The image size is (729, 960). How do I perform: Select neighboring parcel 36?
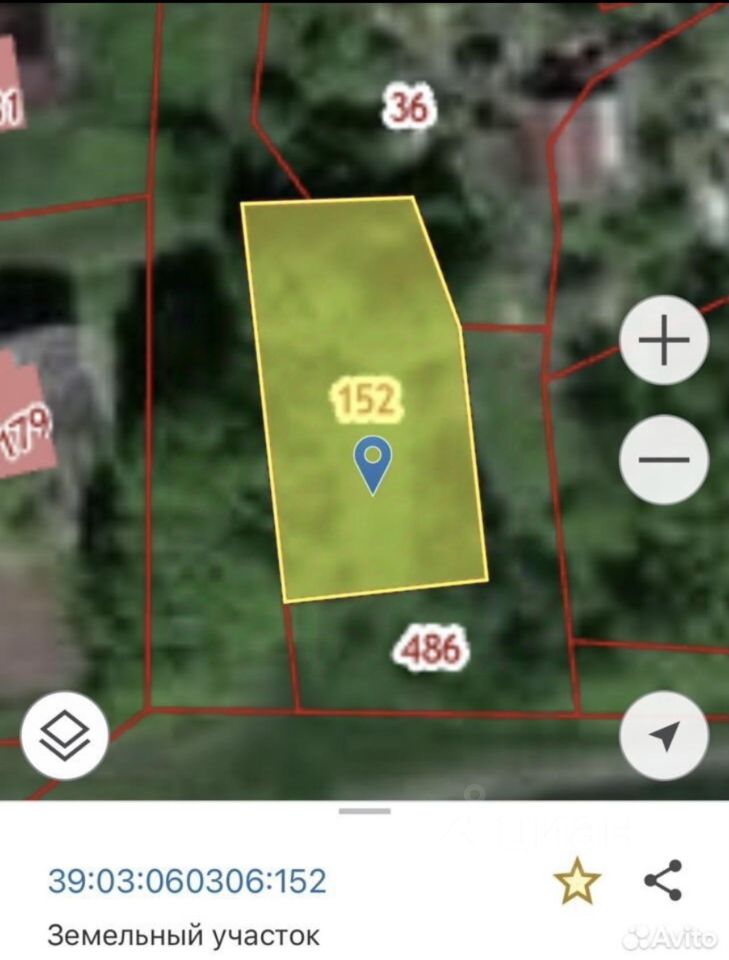(x=408, y=107)
